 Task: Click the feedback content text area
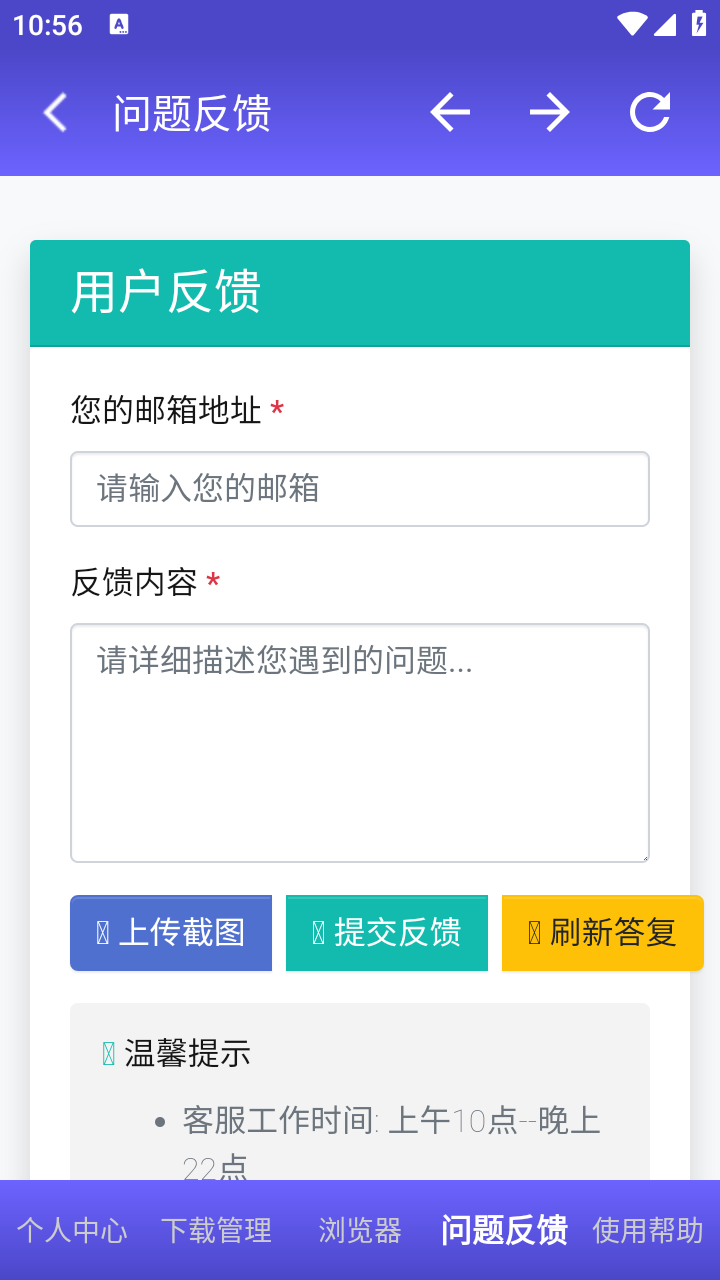click(360, 742)
